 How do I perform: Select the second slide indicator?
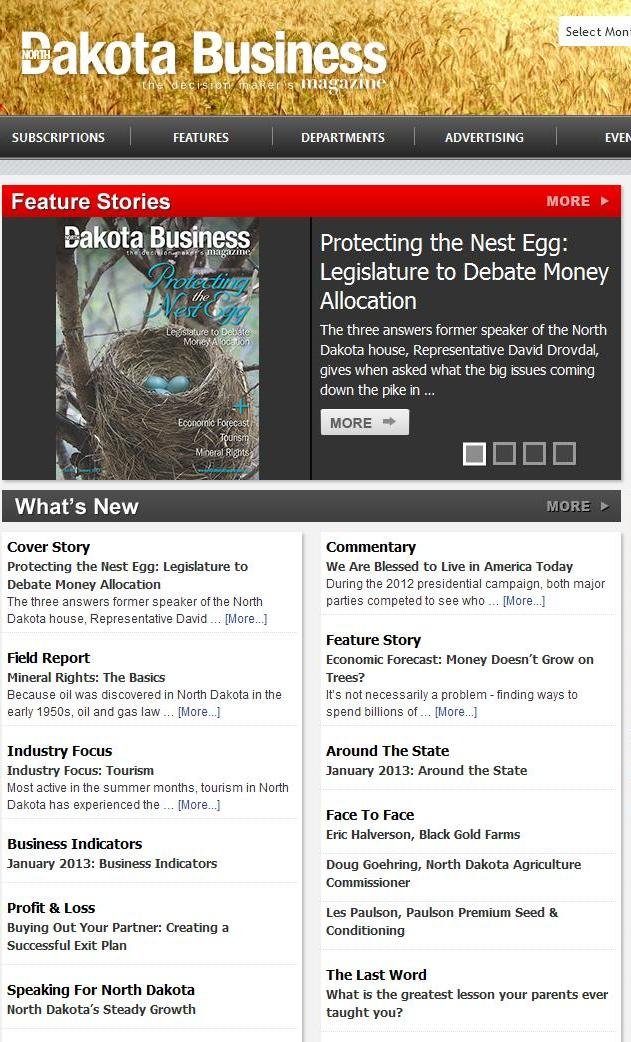click(x=505, y=453)
